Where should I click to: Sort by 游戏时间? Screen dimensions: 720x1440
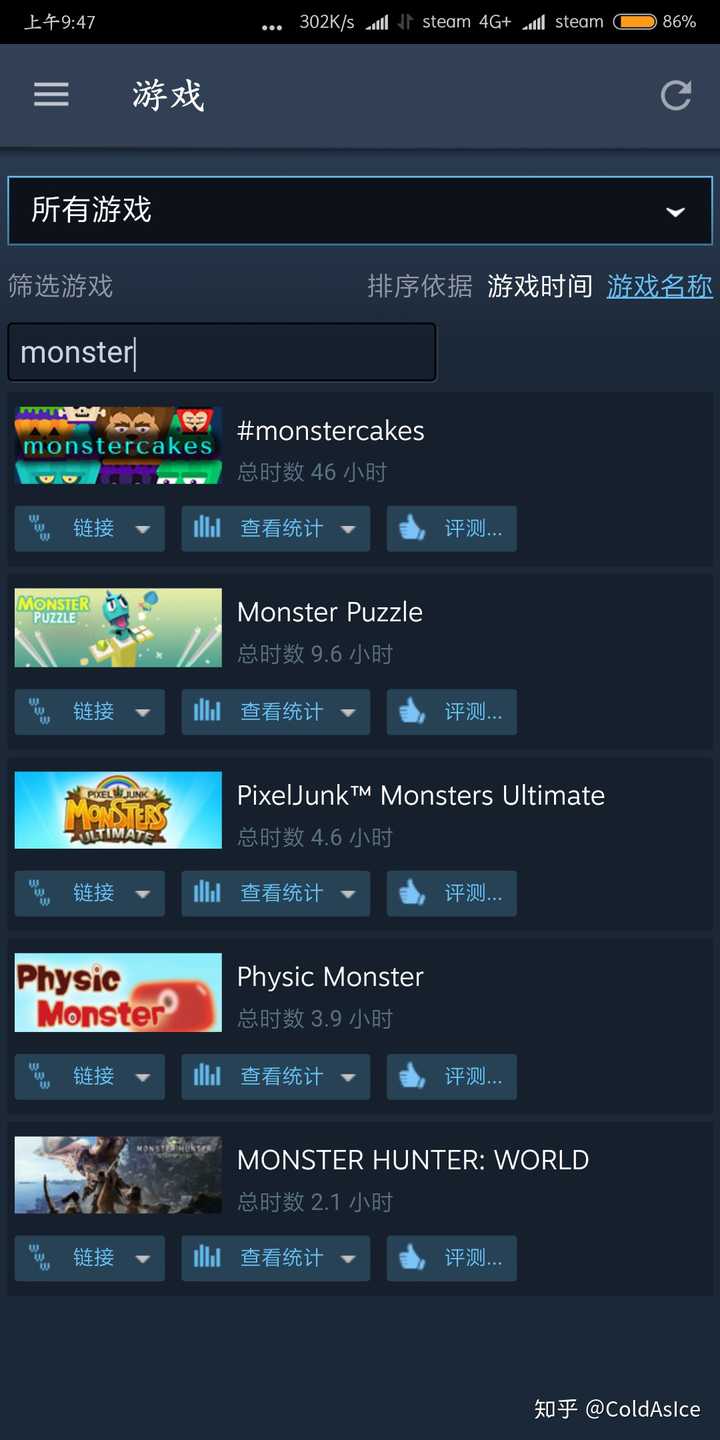(539, 286)
